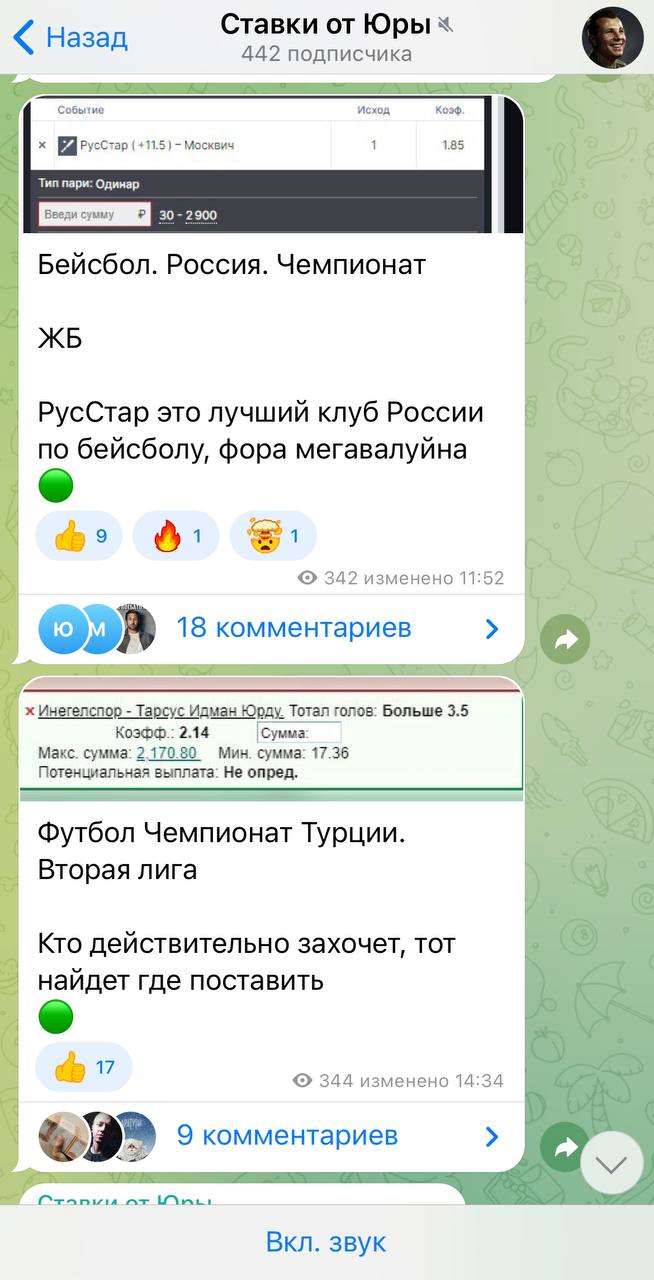
Task: Open the РусСтар bet screenshot image
Action: (x=271, y=164)
